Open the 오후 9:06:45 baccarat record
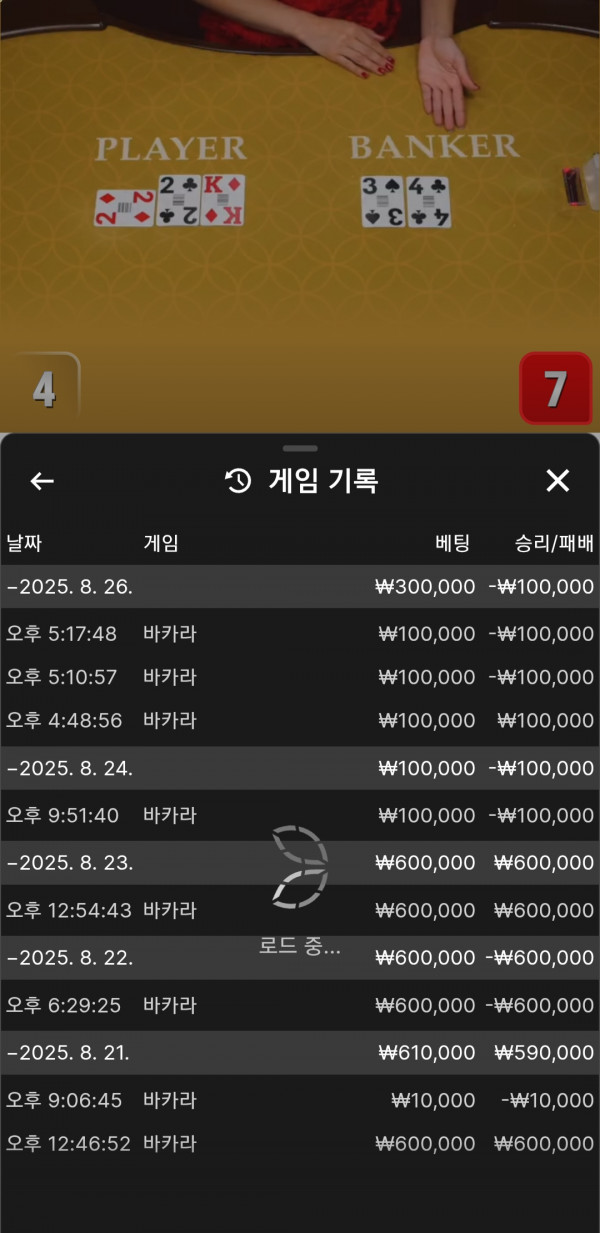Image resolution: width=600 pixels, height=1233 pixels. [x=300, y=1100]
